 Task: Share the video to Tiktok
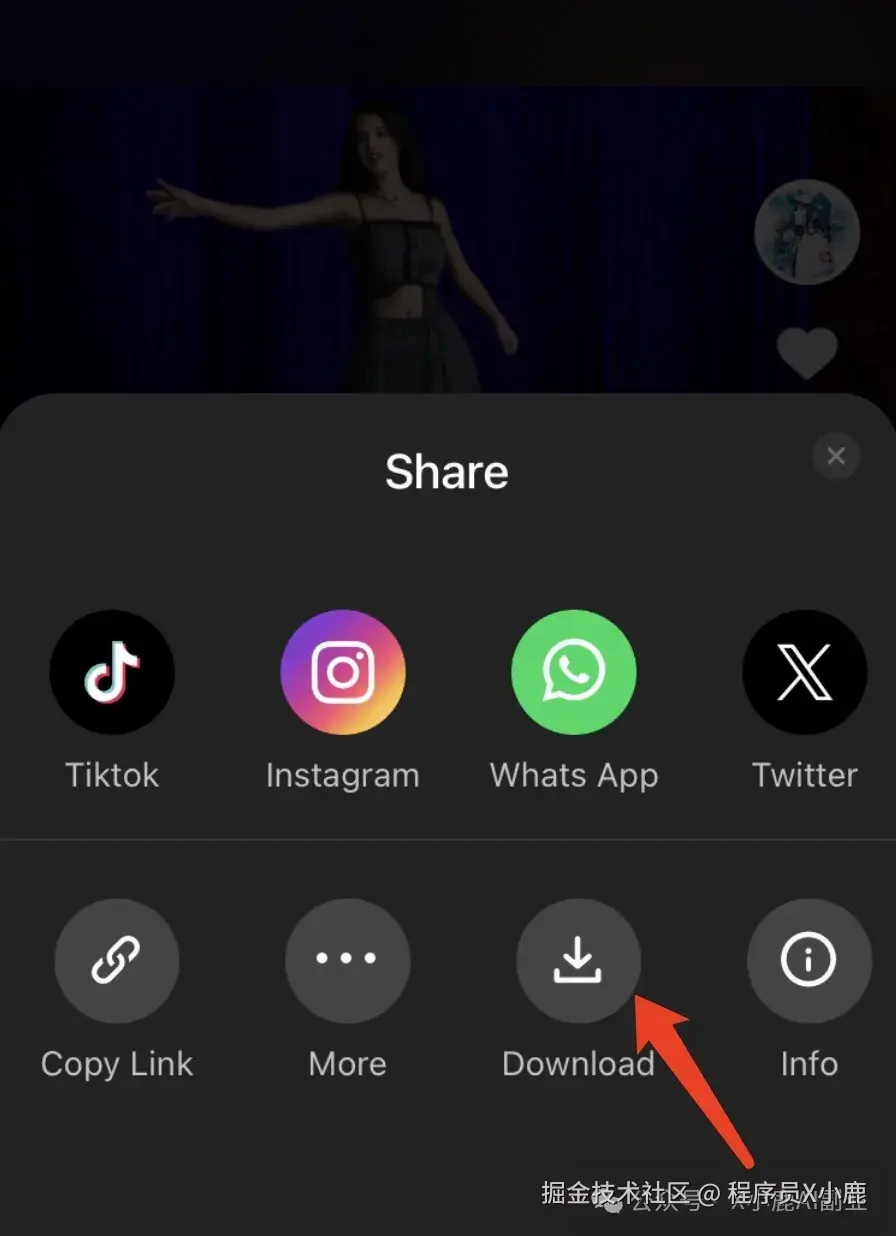click(x=112, y=672)
